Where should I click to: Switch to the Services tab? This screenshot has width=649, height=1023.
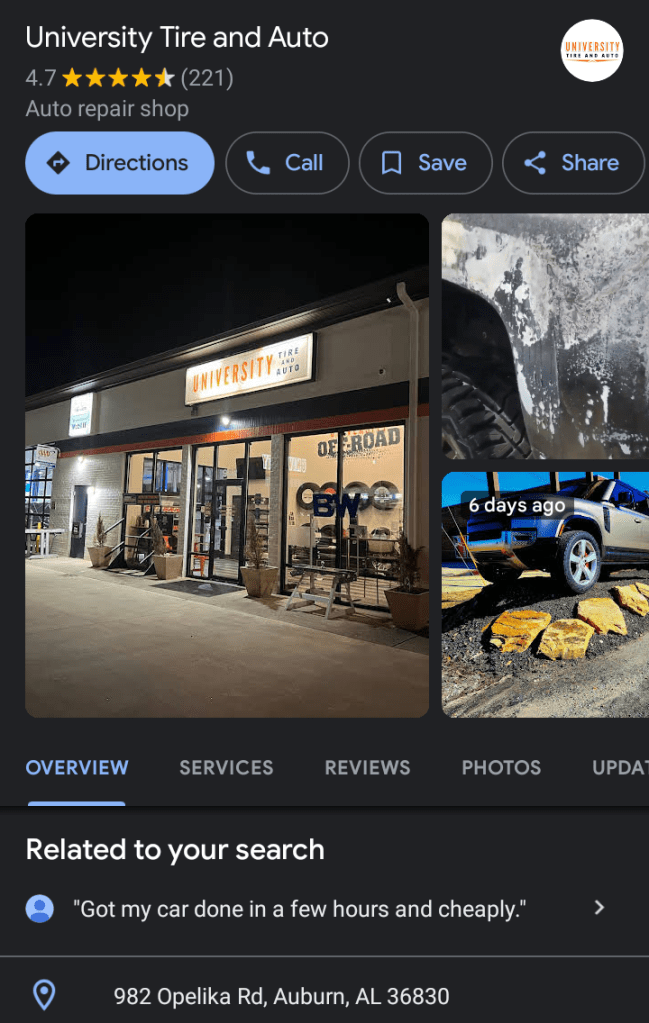point(226,768)
